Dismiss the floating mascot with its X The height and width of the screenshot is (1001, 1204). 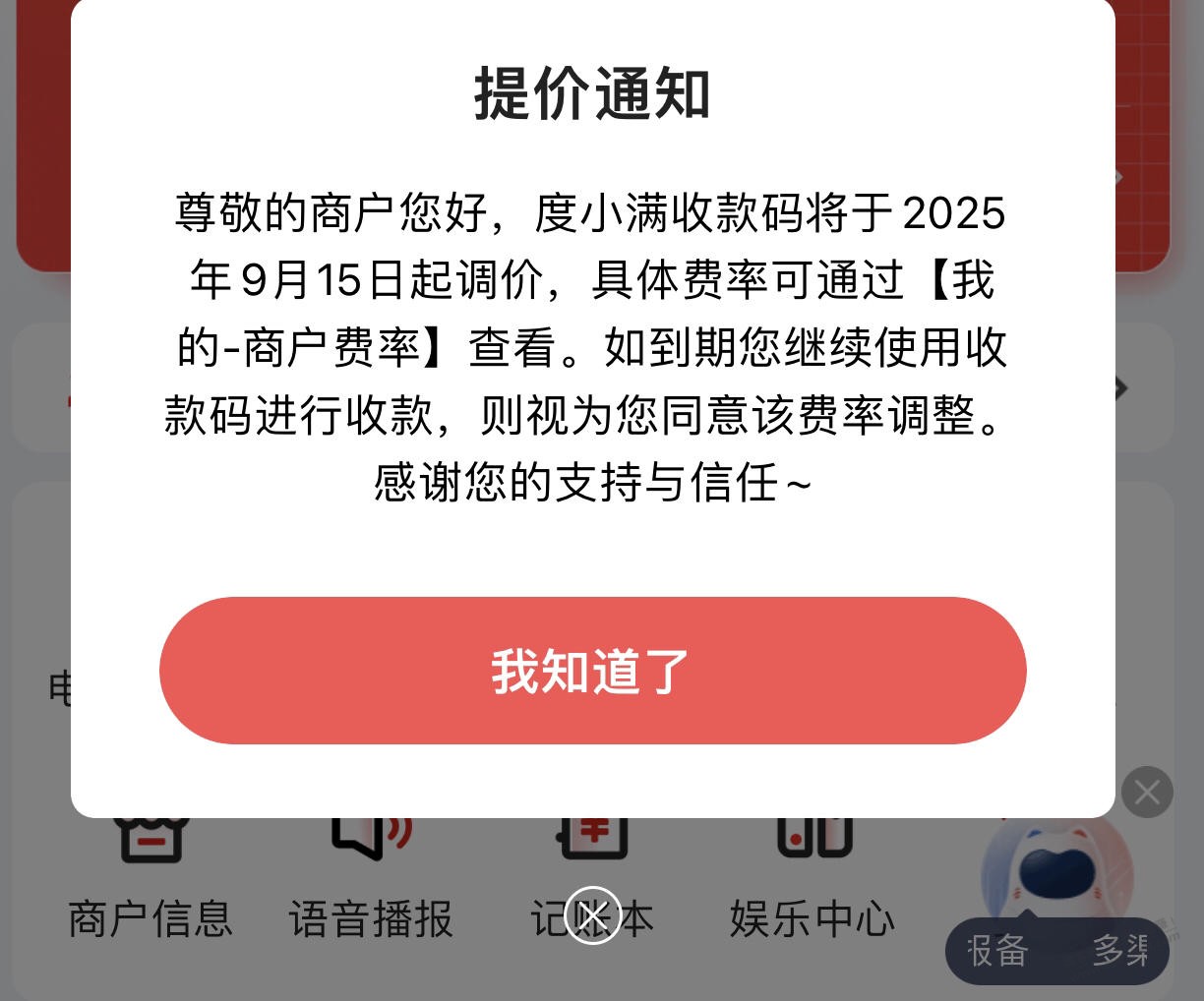(1147, 792)
